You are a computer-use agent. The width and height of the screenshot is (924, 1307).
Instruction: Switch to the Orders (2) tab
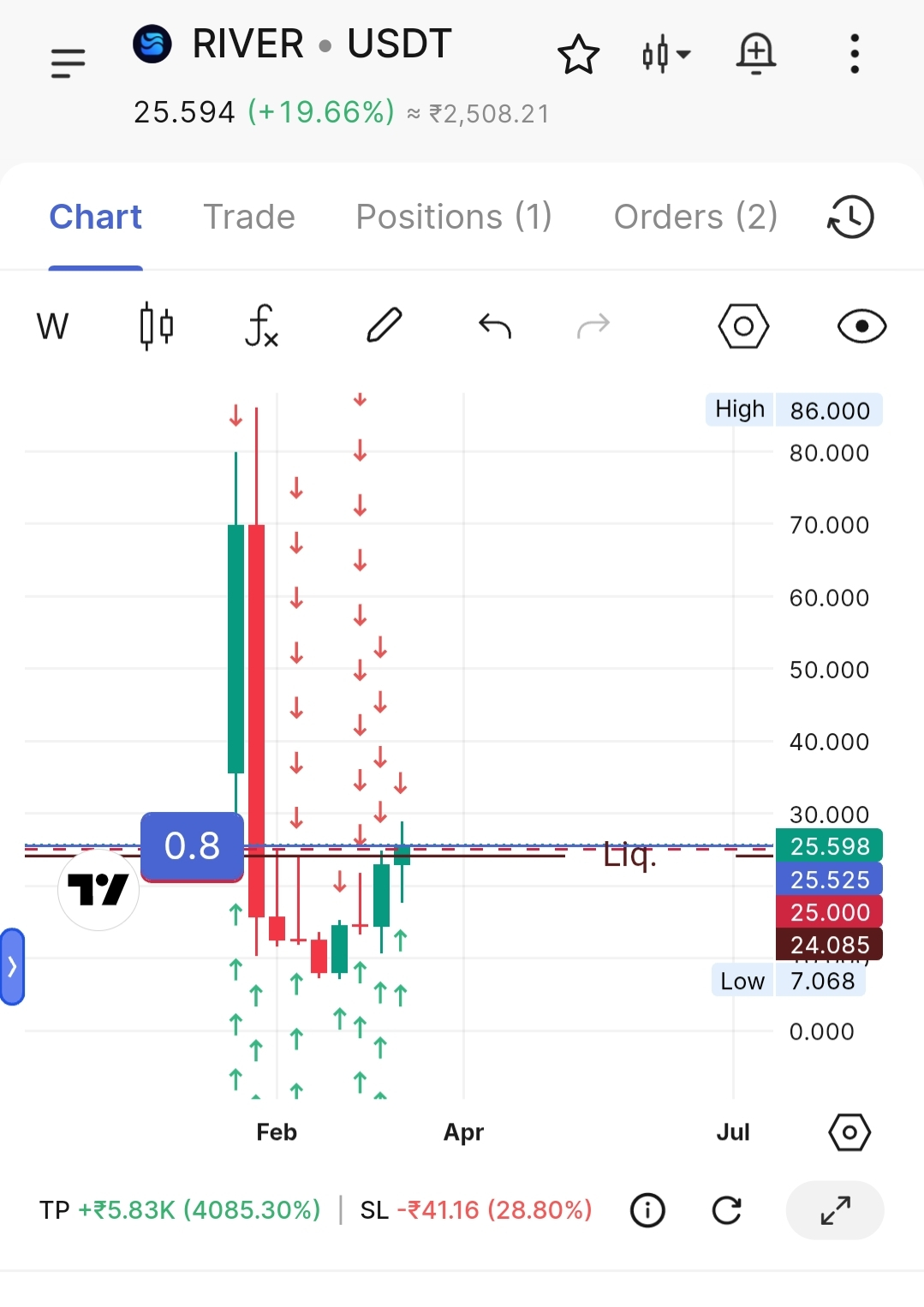[695, 217]
